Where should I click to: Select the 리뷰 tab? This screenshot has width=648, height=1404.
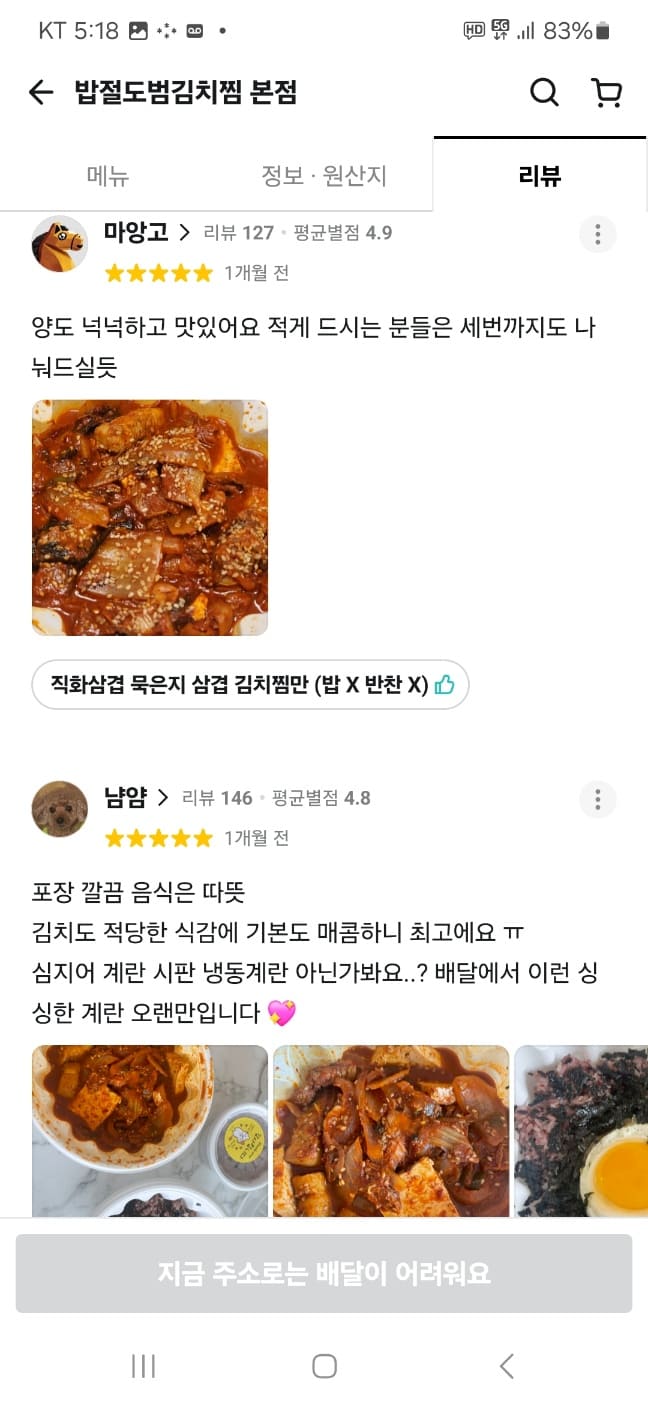(540, 177)
